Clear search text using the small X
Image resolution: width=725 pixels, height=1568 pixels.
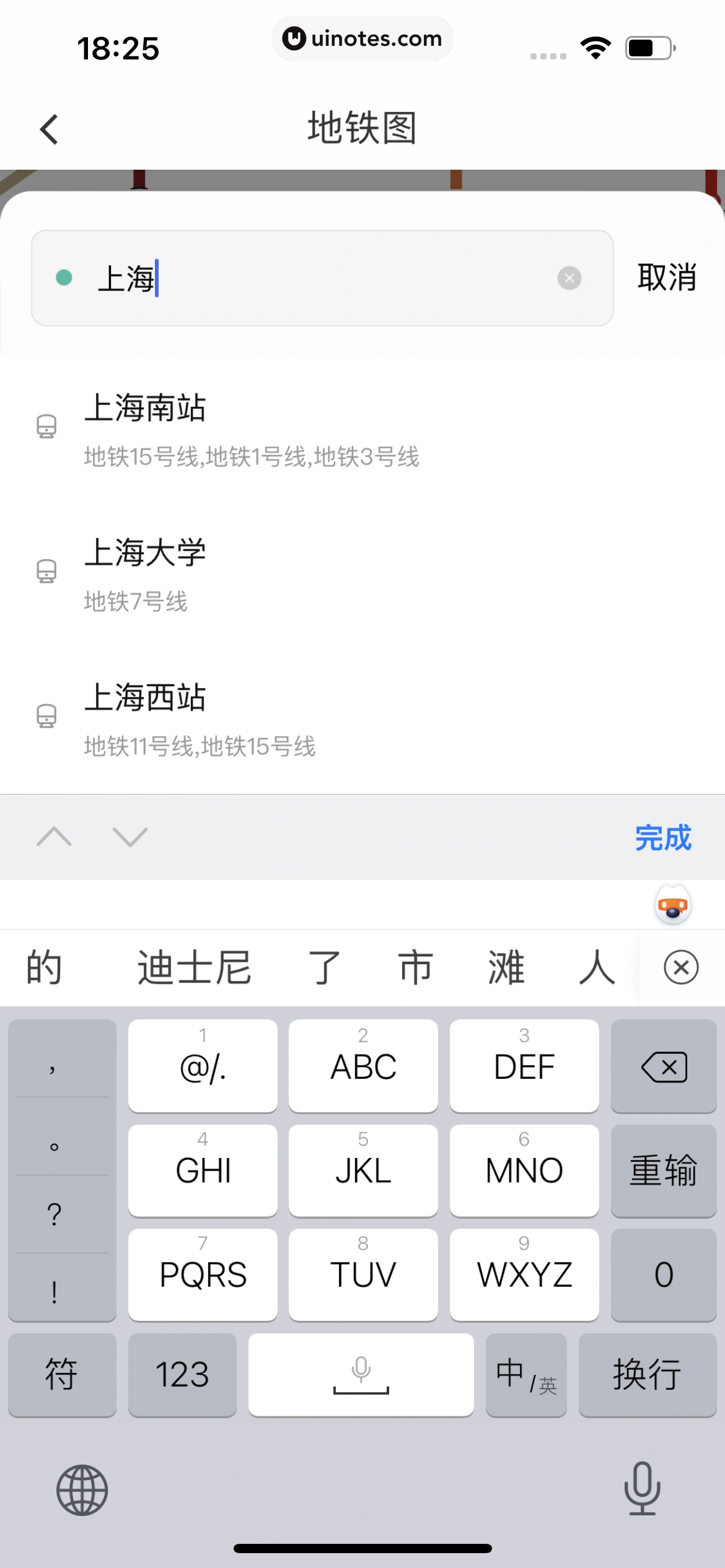point(569,277)
